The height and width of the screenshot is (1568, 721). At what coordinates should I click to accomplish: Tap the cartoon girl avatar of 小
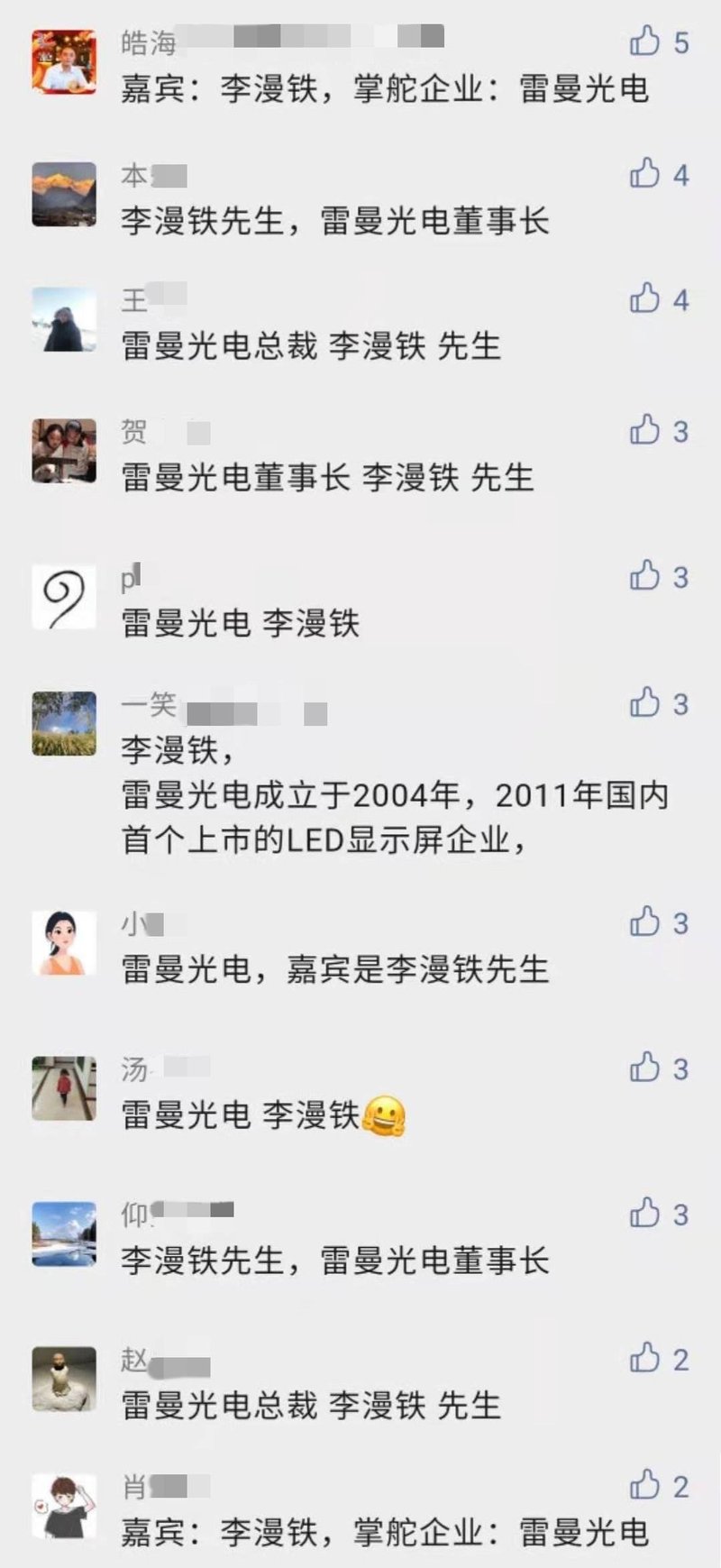(x=63, y=942)
